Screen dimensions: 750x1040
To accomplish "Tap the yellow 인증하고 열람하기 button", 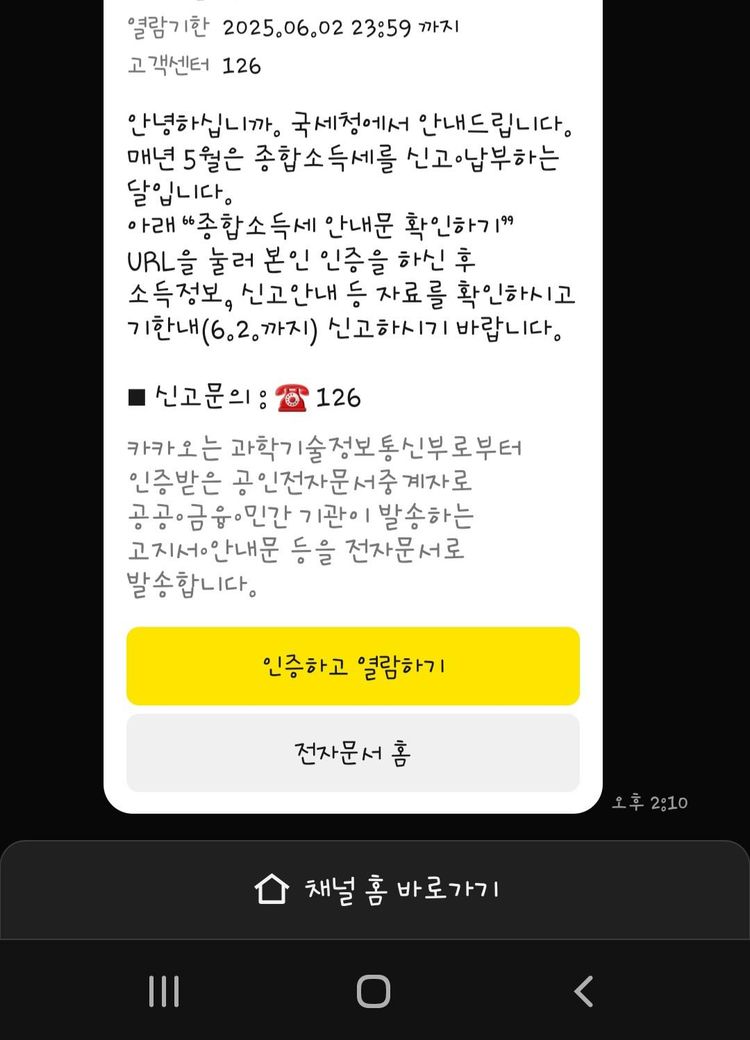I will tap(353, 666).
